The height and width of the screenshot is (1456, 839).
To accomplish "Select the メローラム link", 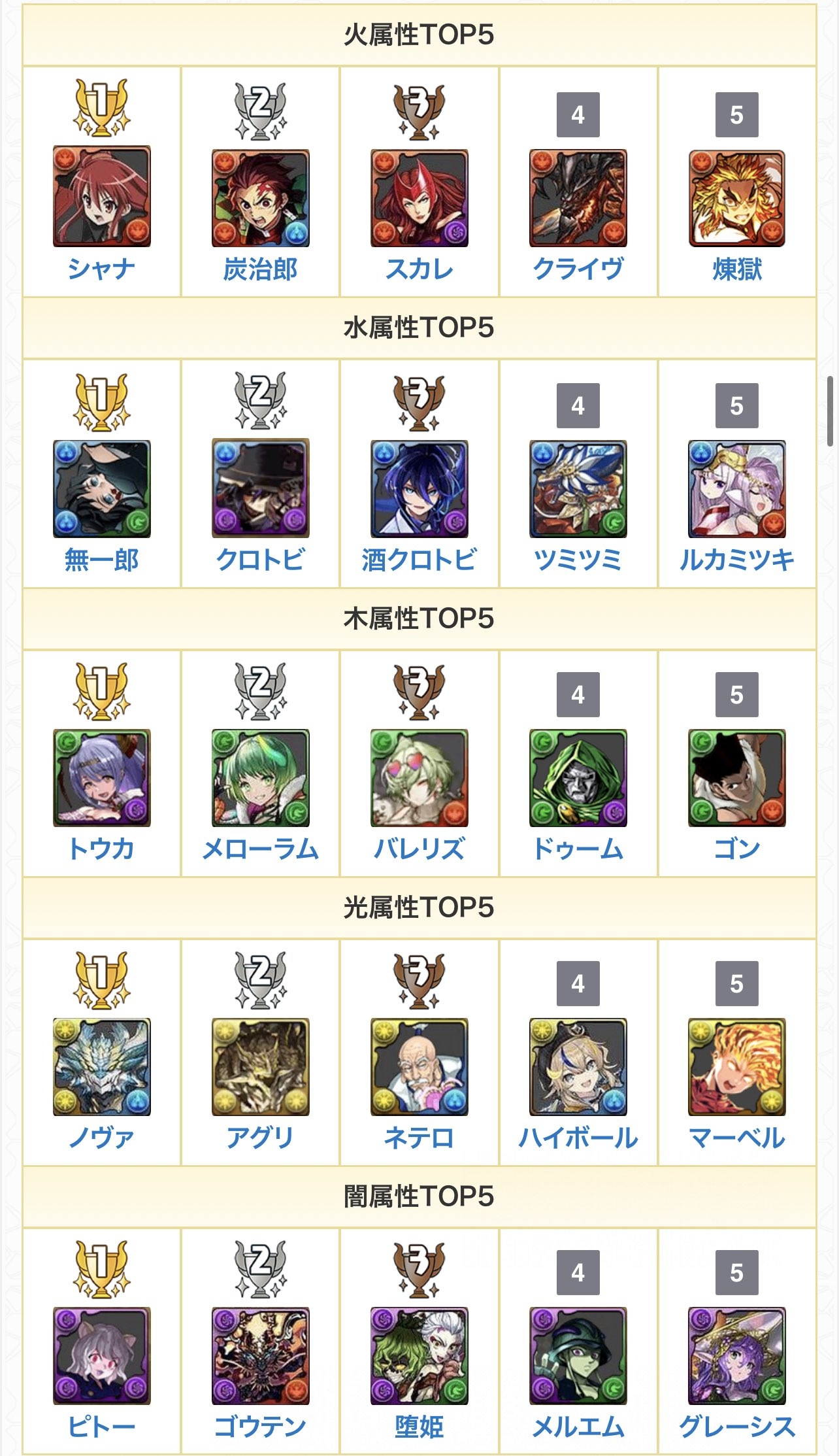I will point(260,849).
